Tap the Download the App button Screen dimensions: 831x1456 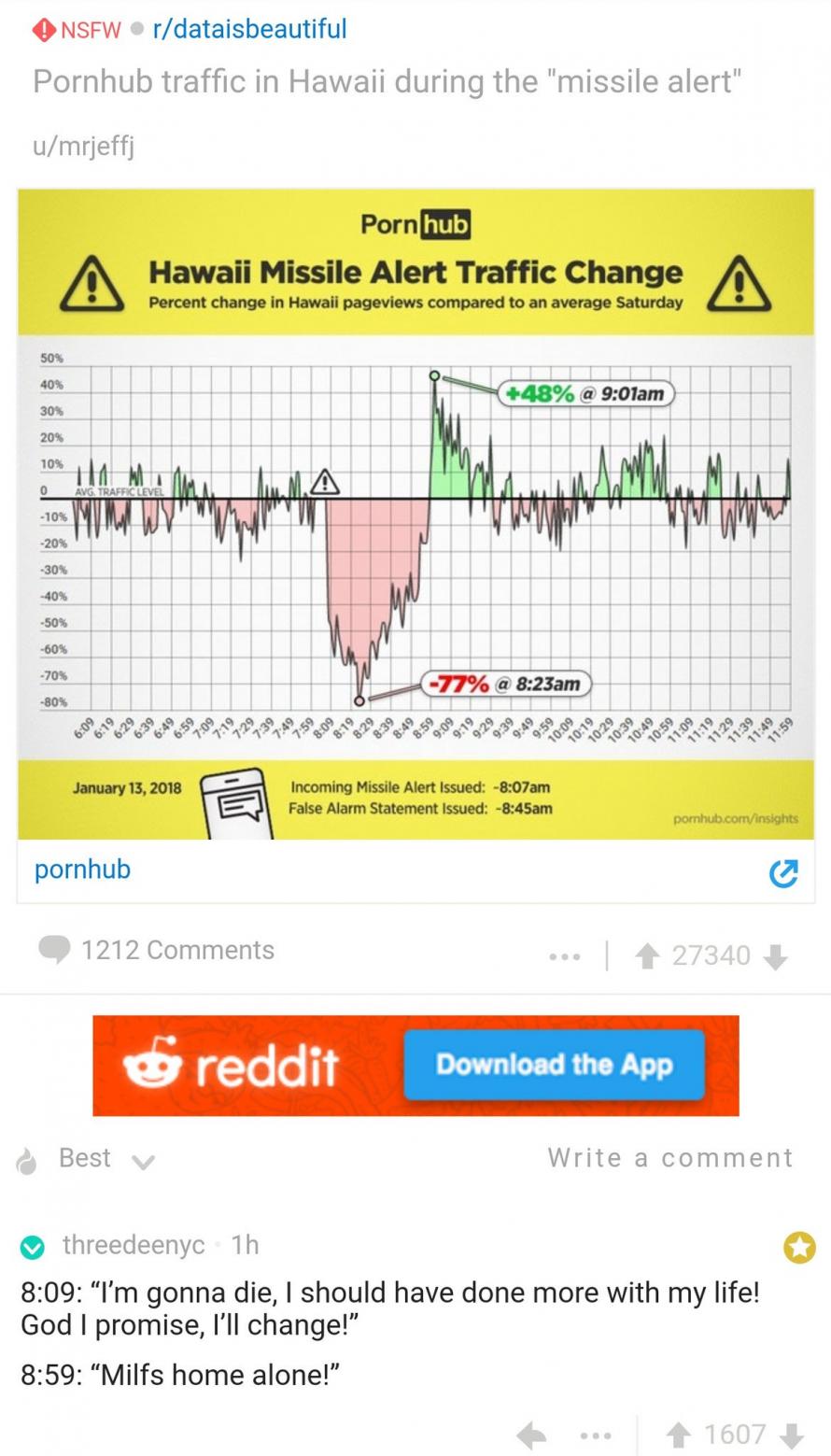tap(554, 1065)
